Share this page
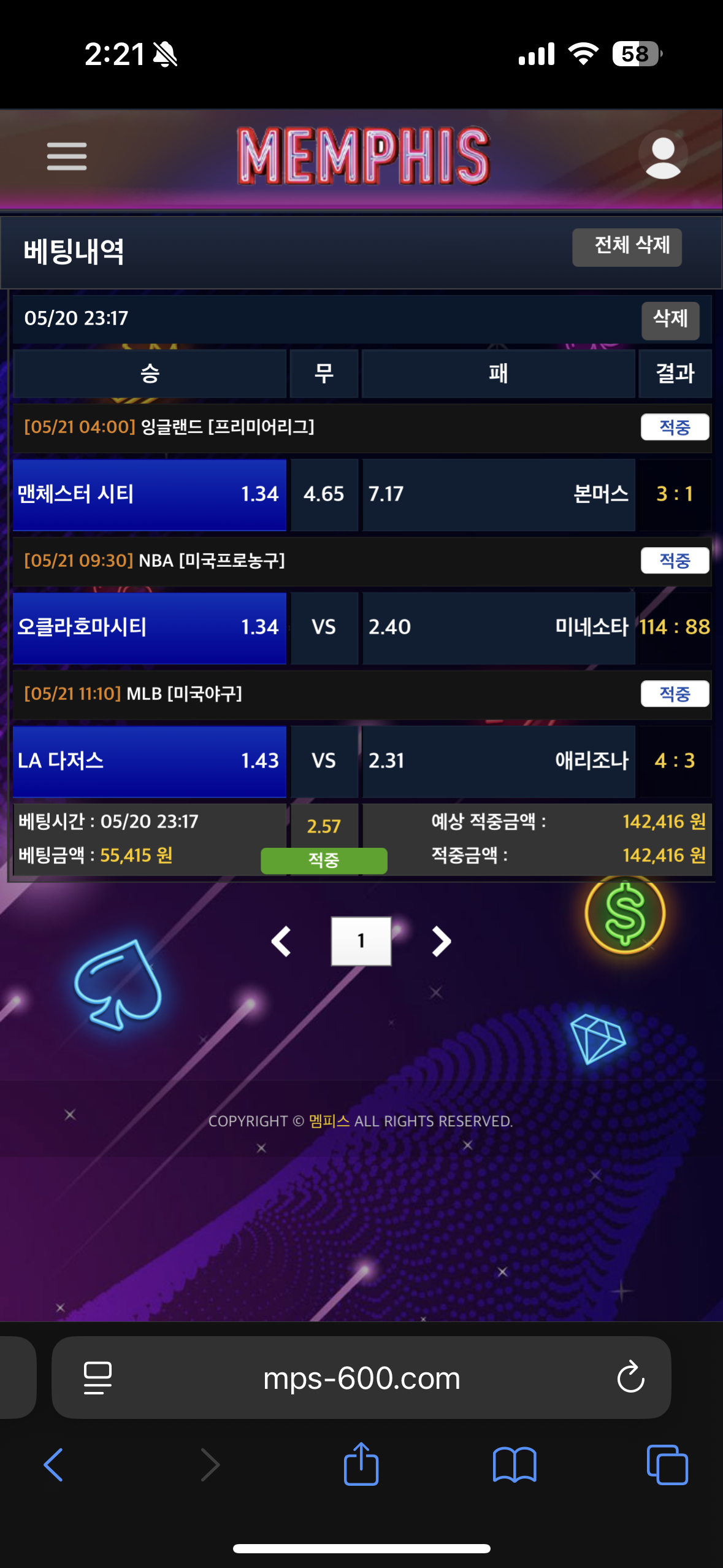Image resolution: width=723 pixels, height=1568 pixels. [x=361, y=1464]
